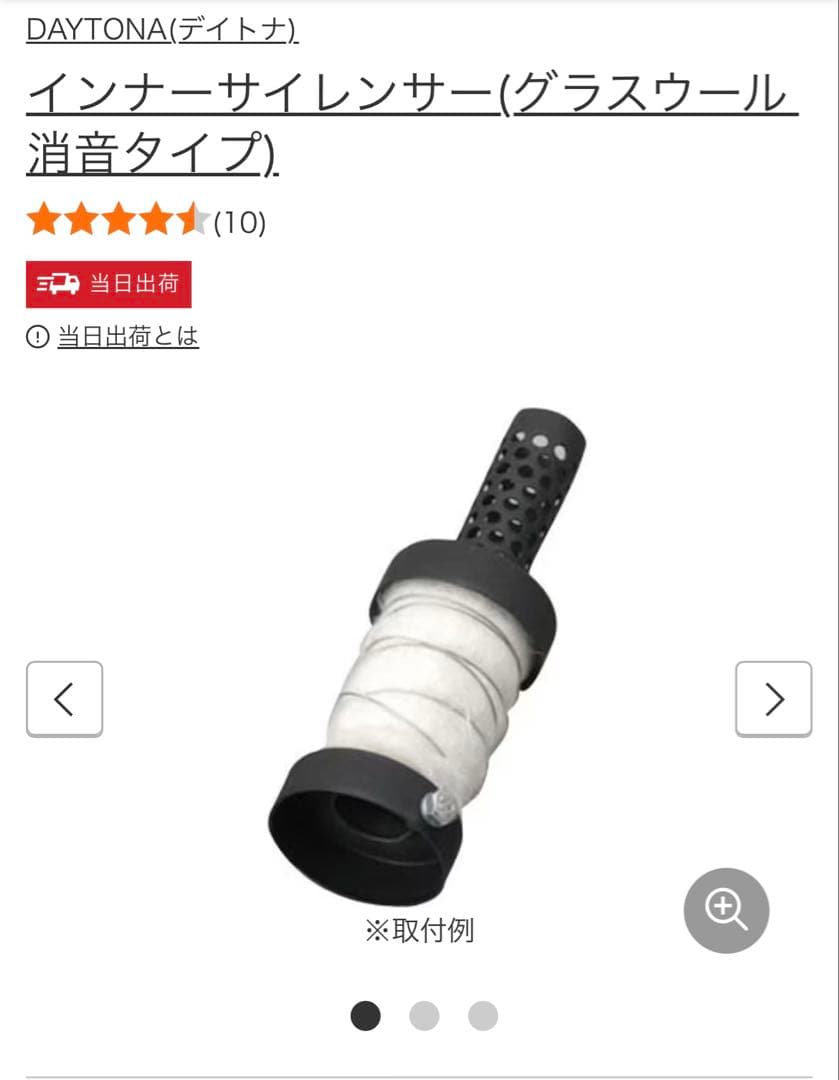Click the right image navigation chevron
This screenshot has height=1080, width=839.
(x=772, y=699)
